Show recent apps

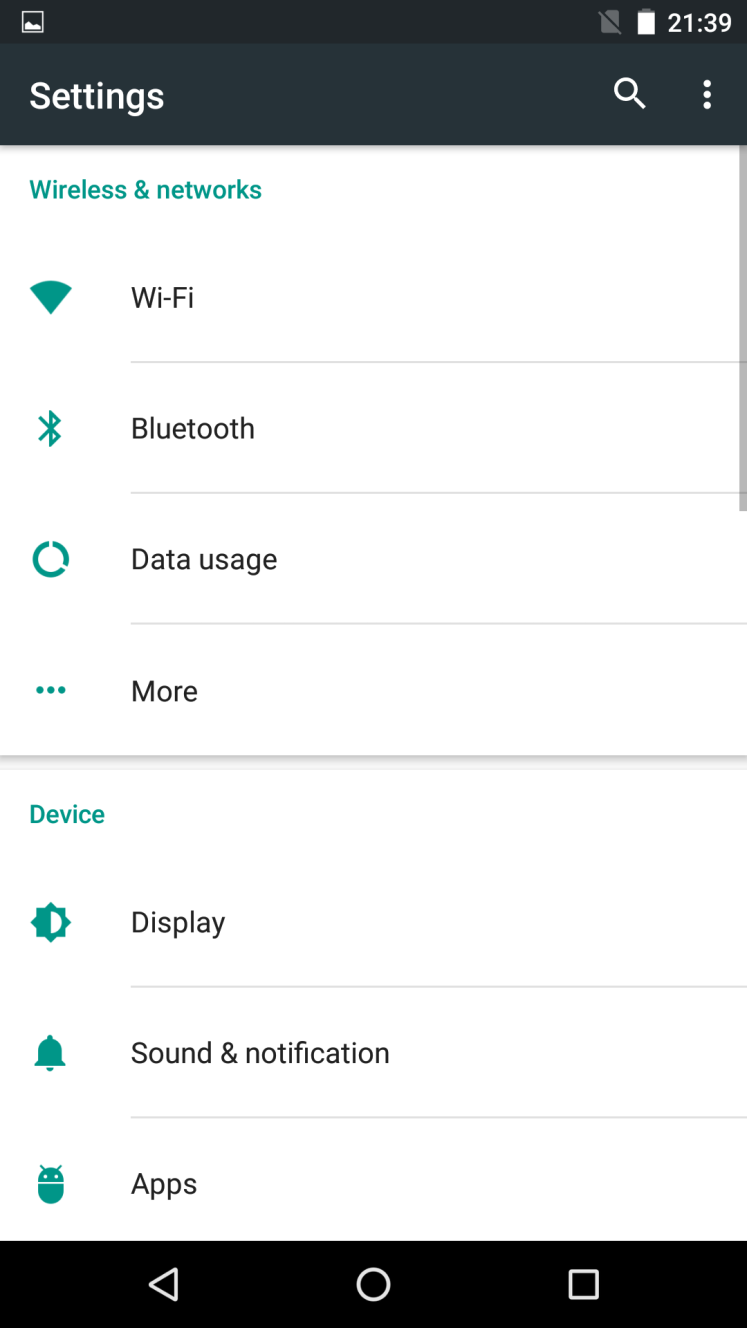(x=583, y=1284)
